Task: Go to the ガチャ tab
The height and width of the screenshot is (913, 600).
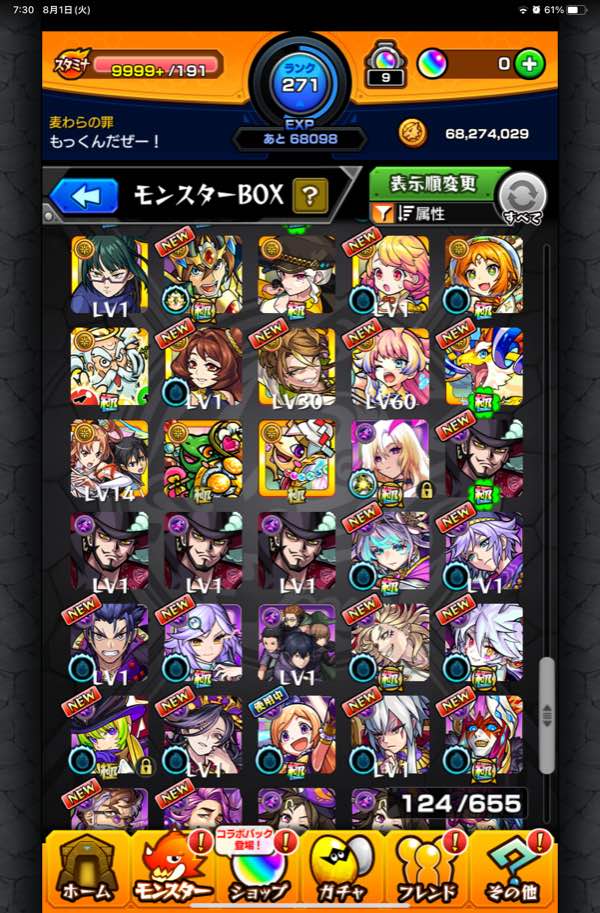Action: point(343,866)
